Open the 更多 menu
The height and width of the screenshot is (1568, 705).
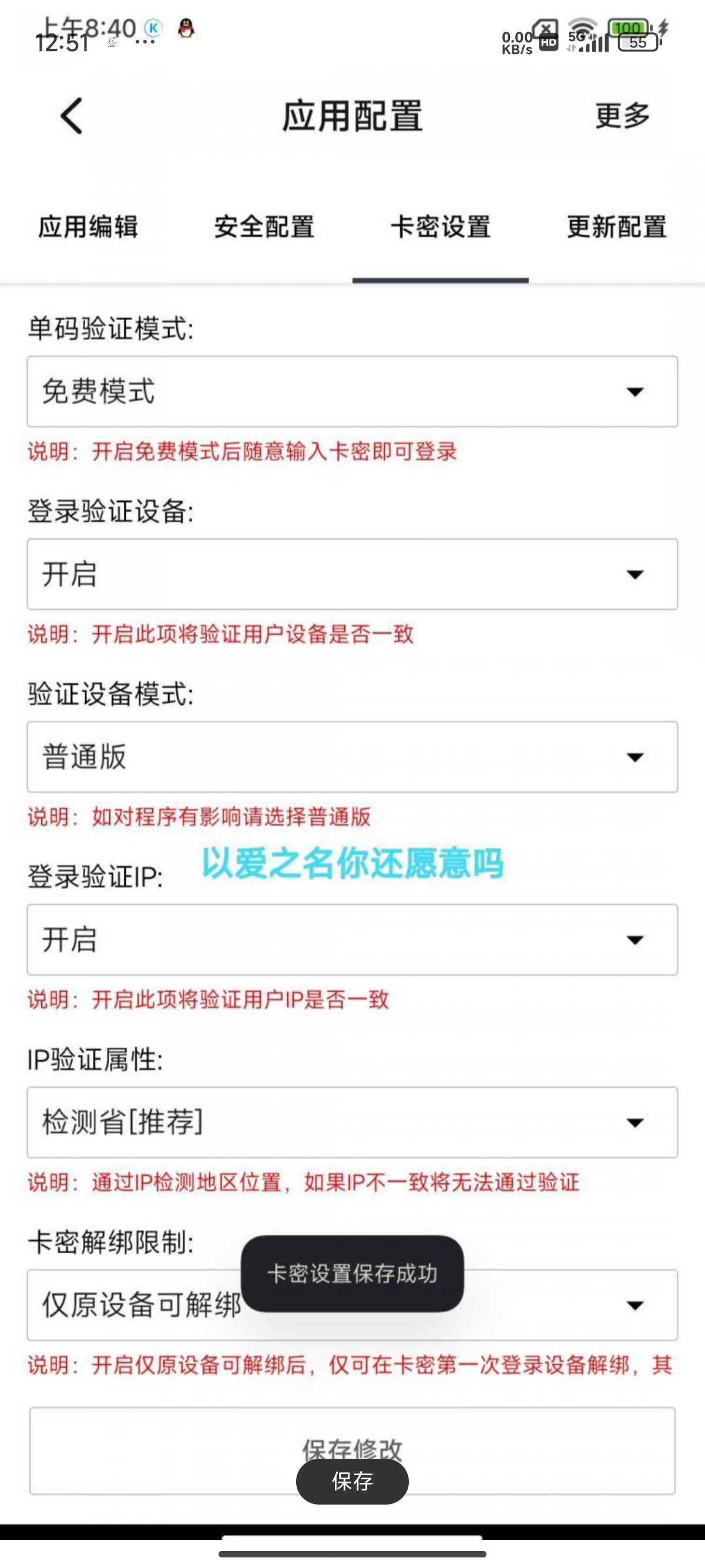(622, 116)
